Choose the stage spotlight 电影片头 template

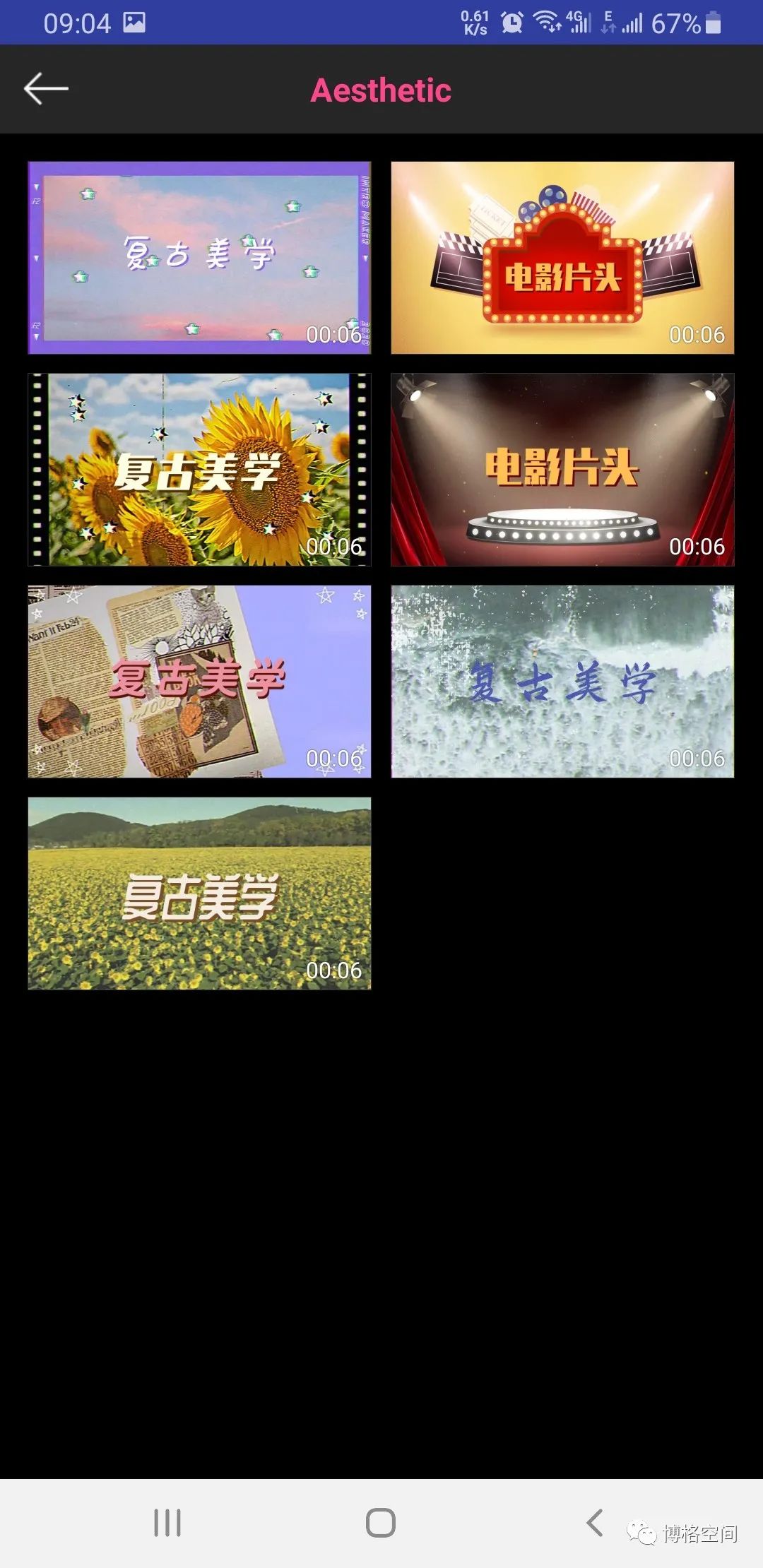[x=562, y=469]
